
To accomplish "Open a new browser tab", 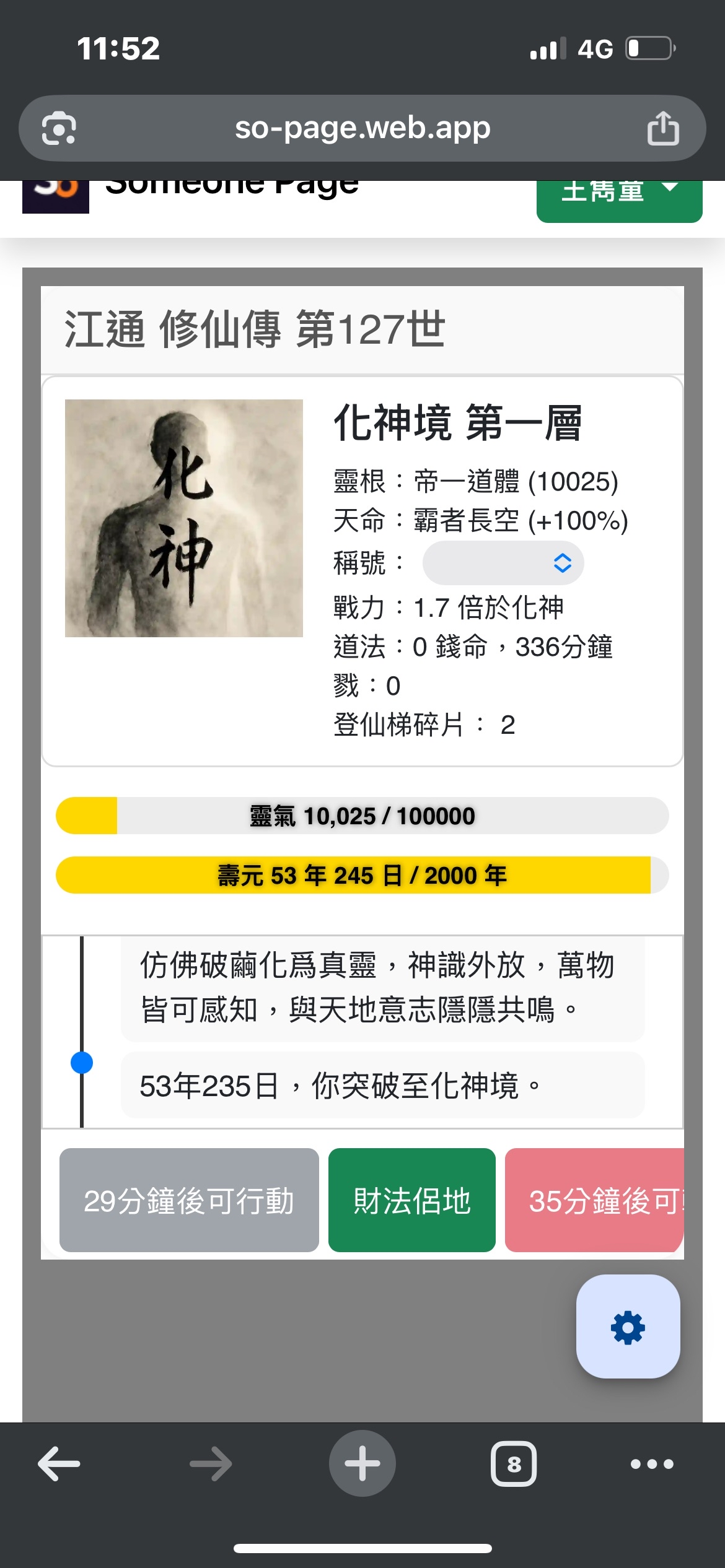I will point(362,1464).
